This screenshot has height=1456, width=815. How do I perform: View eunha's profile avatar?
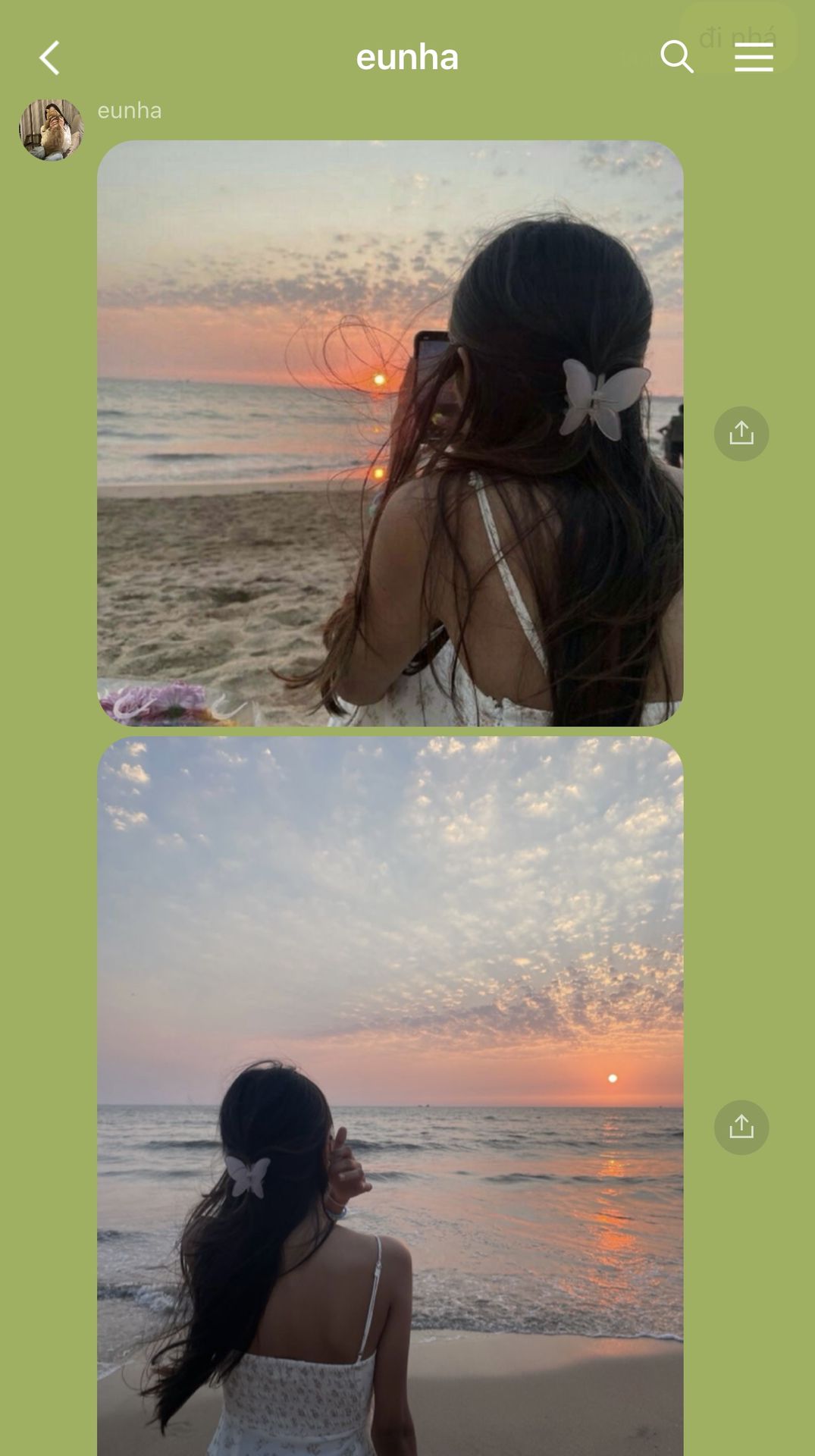pos(51,130)
